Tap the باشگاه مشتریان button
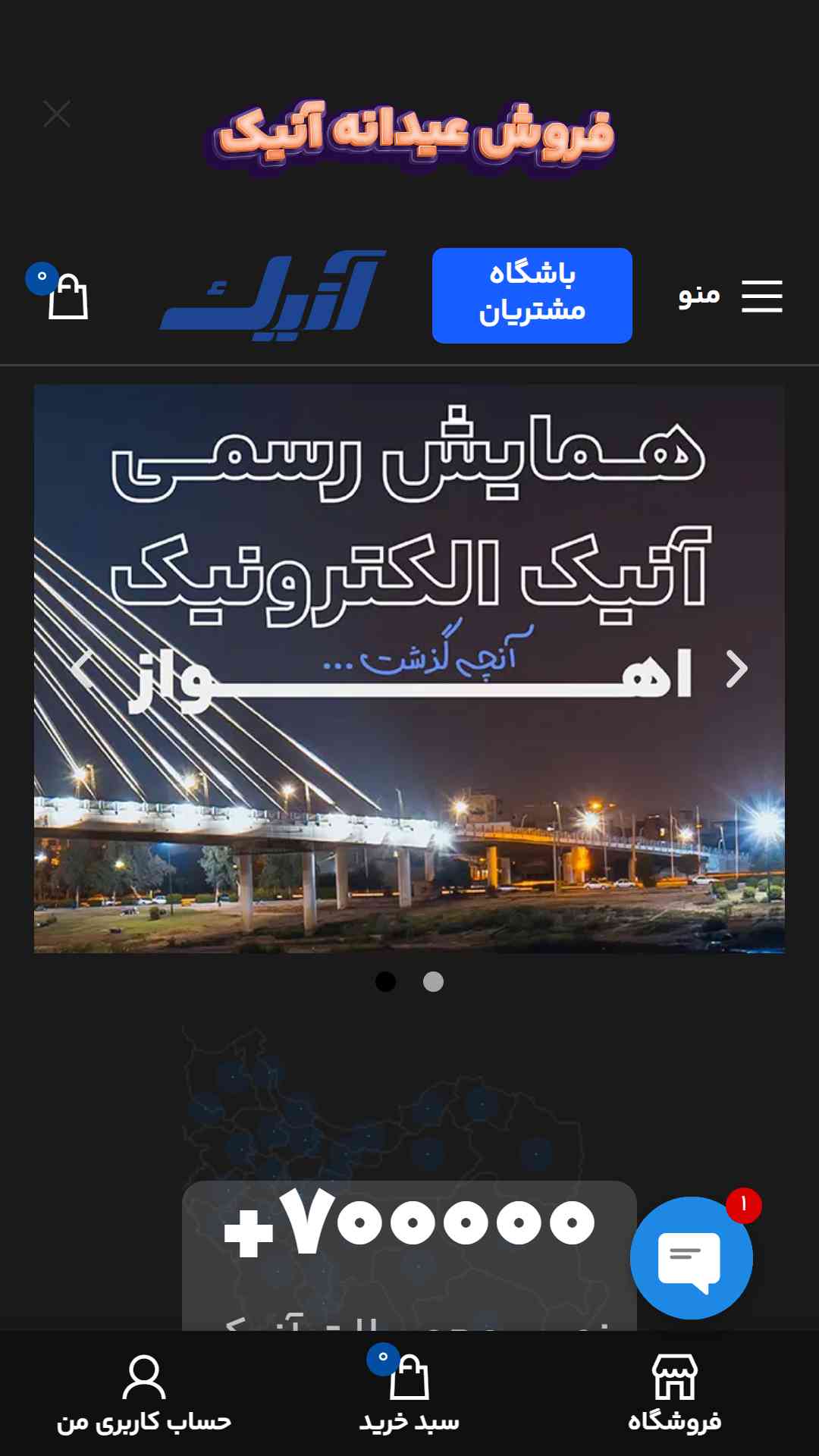Screen dimensions: 819x1456 tap(532, 296)
